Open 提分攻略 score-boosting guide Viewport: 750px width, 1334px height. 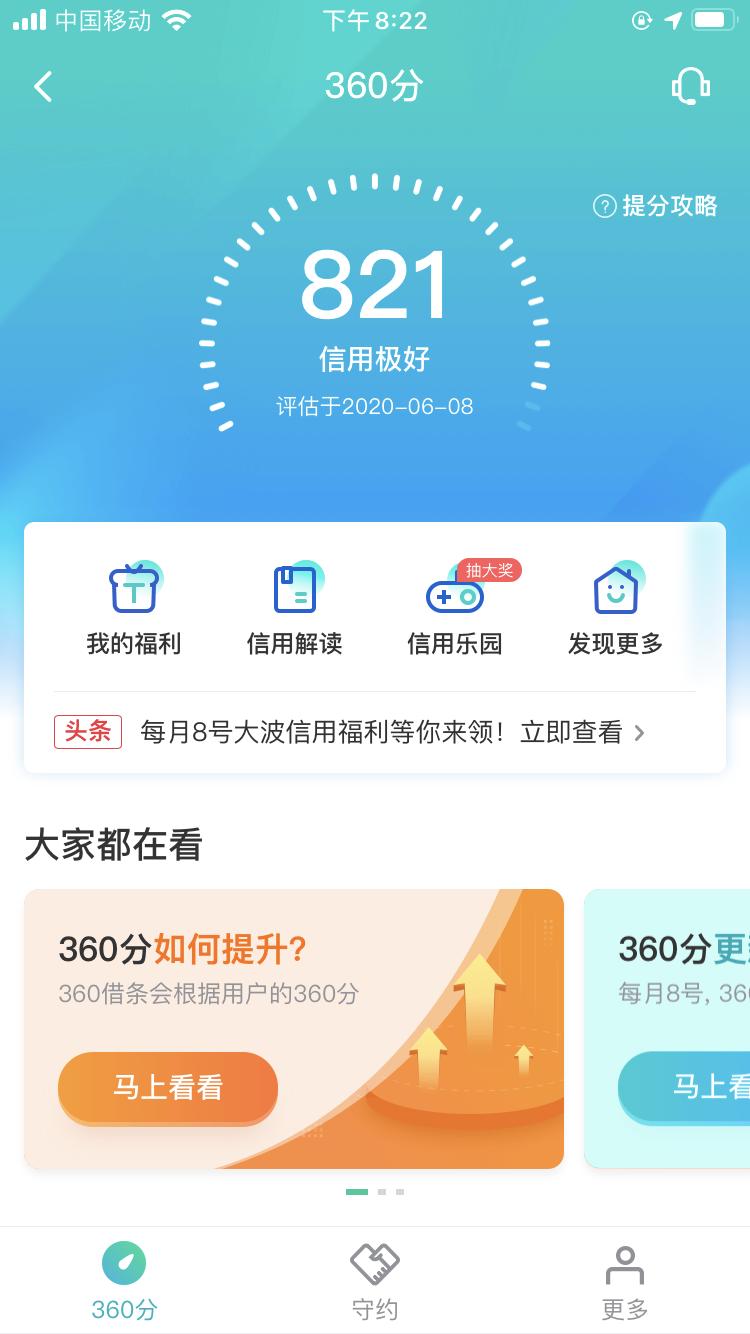[656, 206]
